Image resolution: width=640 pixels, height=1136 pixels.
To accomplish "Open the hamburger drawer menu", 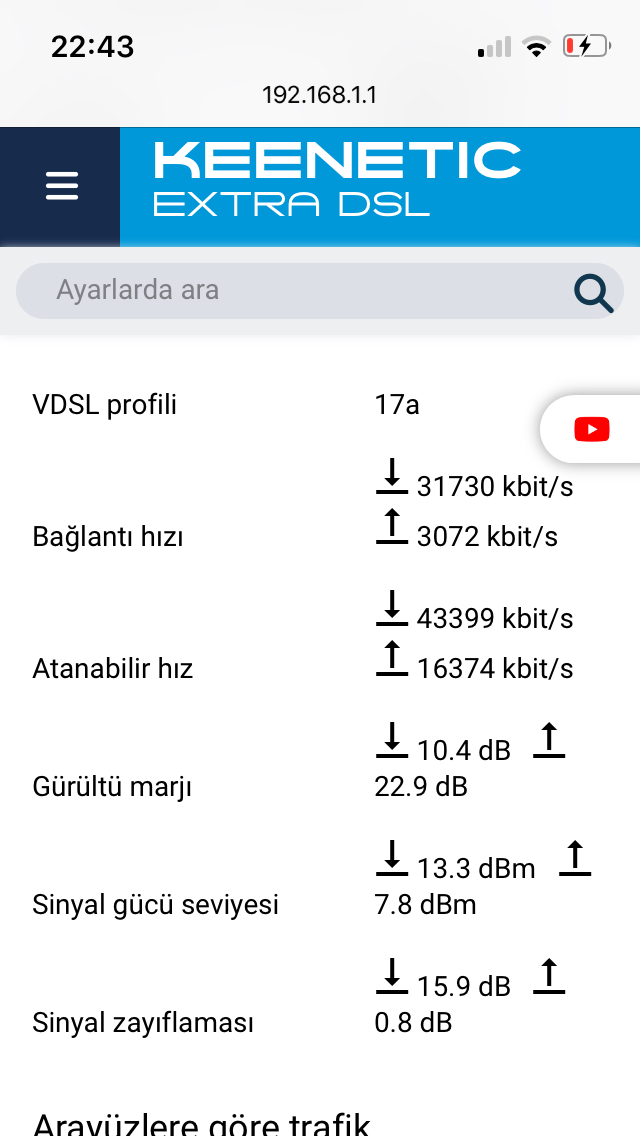I will pyautogui.click(x=61, y=187).
